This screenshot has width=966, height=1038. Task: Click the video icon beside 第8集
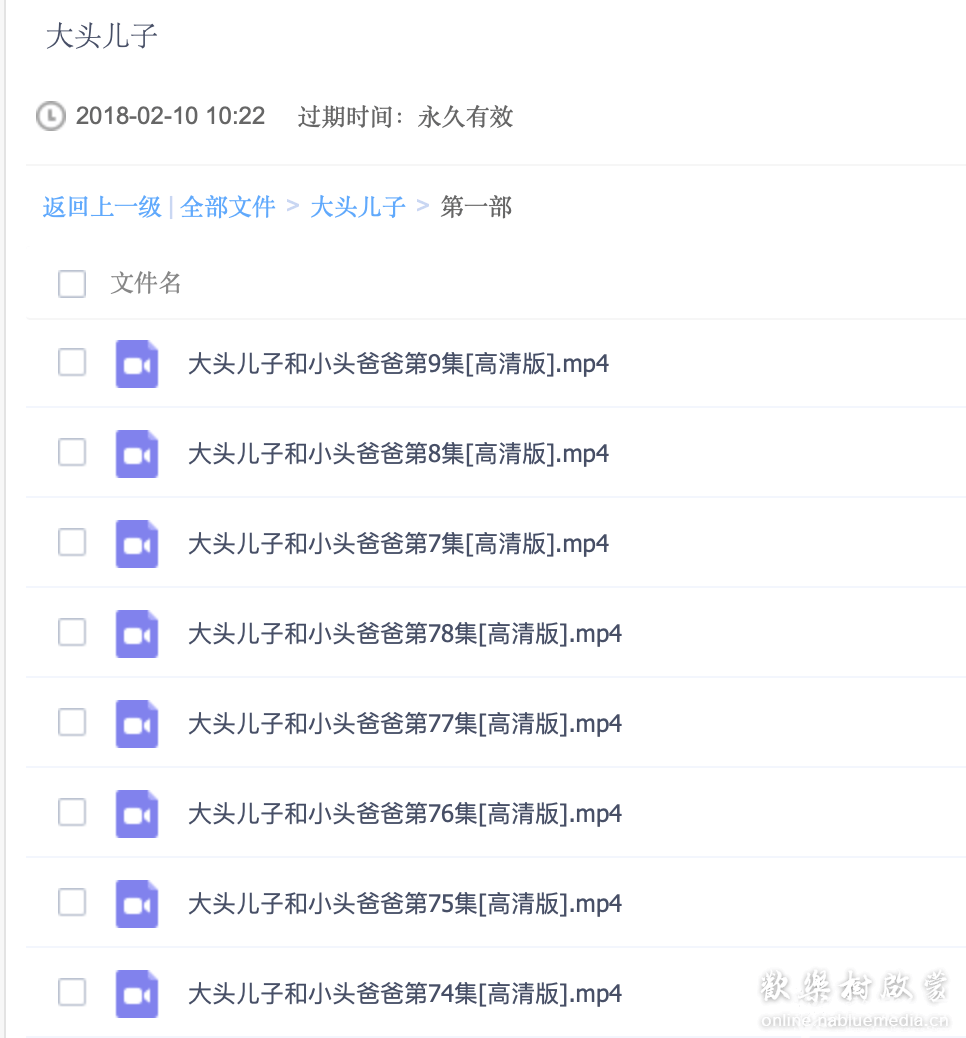136,453
